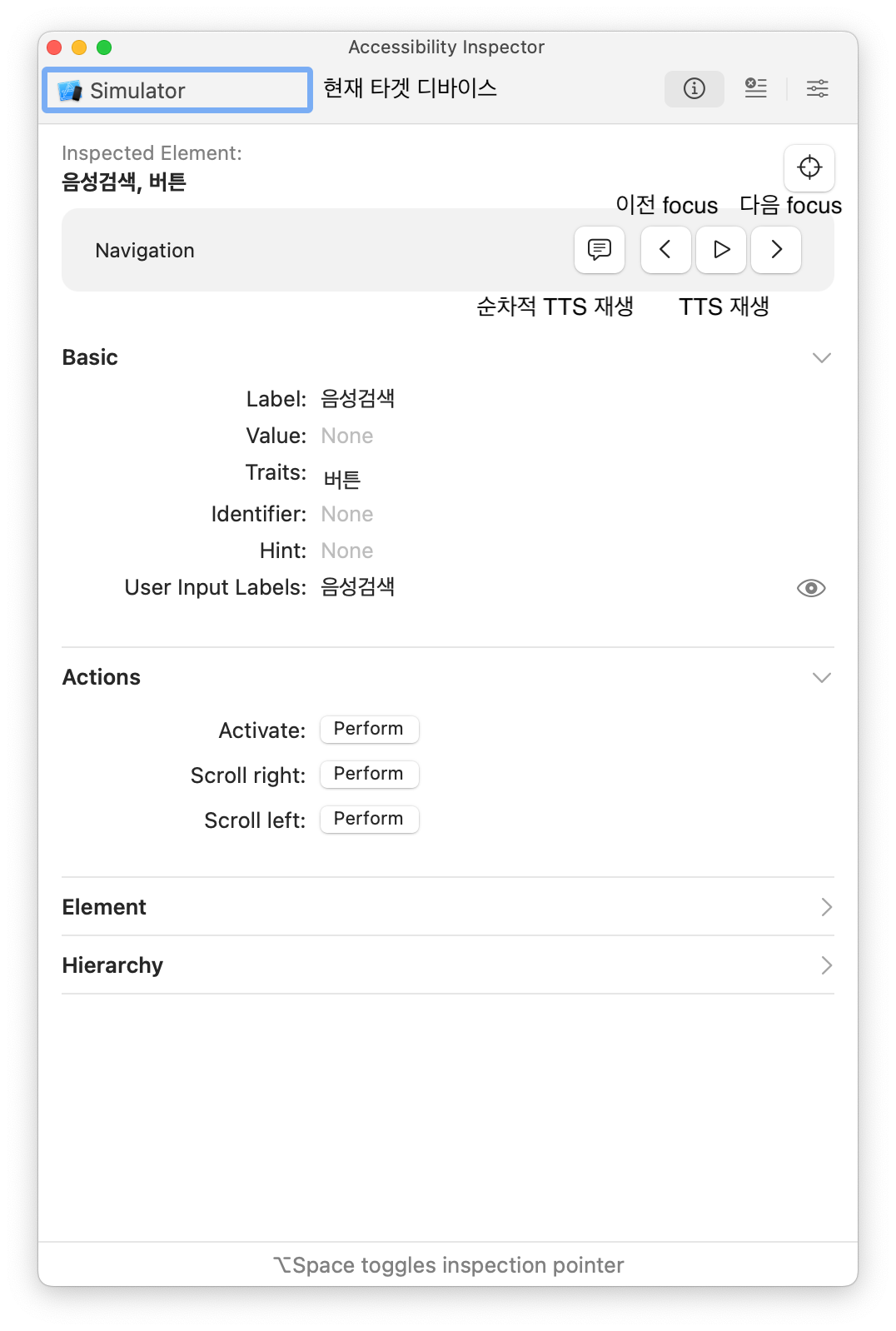Perform the Activate action
896x1331 pixels.
click(x=369, y=729)
